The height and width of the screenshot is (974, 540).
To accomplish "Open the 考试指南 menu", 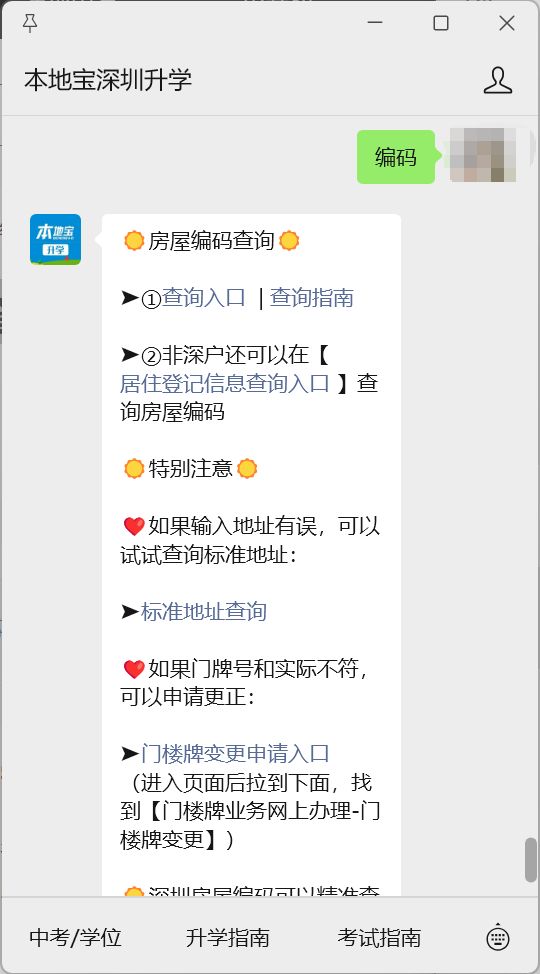I will [x=379, y=937].
